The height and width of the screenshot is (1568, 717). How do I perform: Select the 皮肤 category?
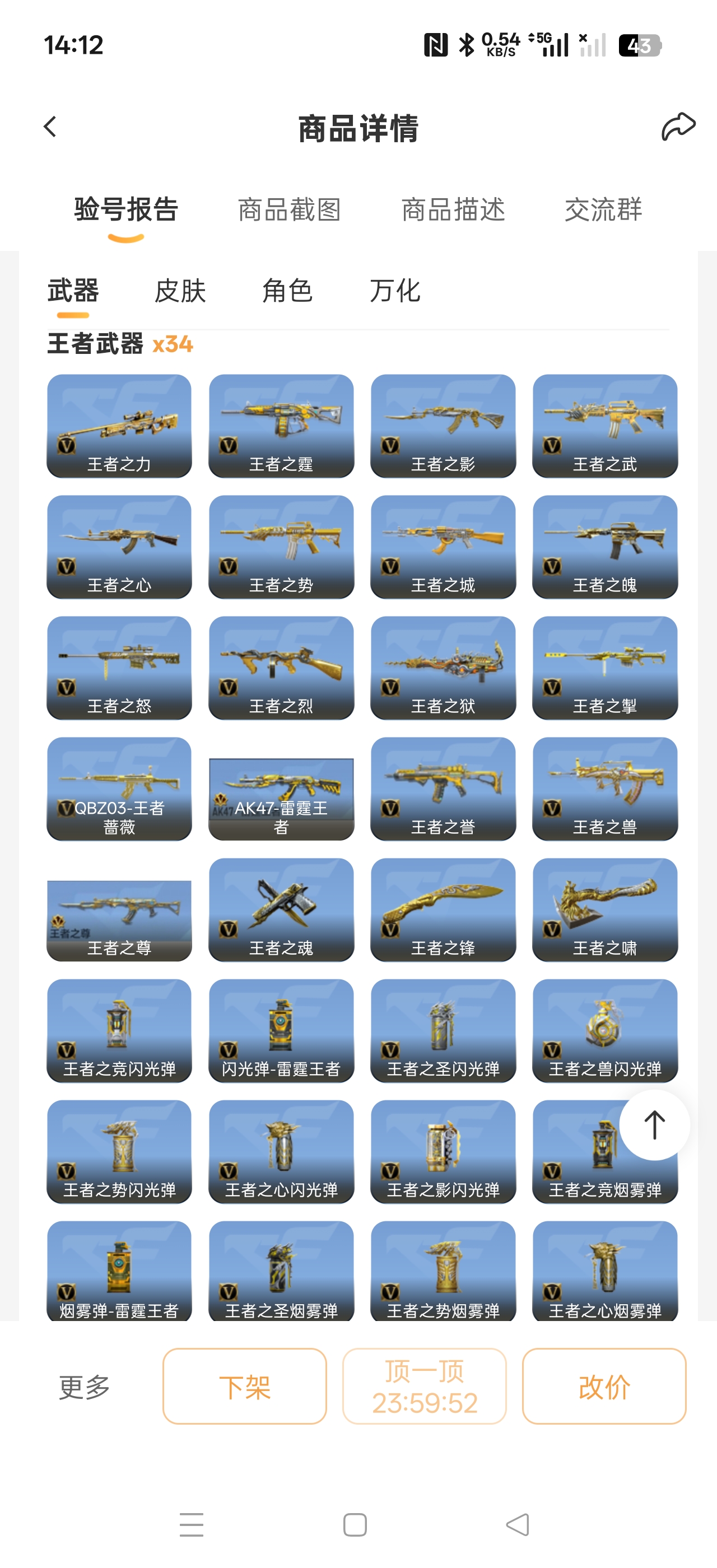coord(180,291)
